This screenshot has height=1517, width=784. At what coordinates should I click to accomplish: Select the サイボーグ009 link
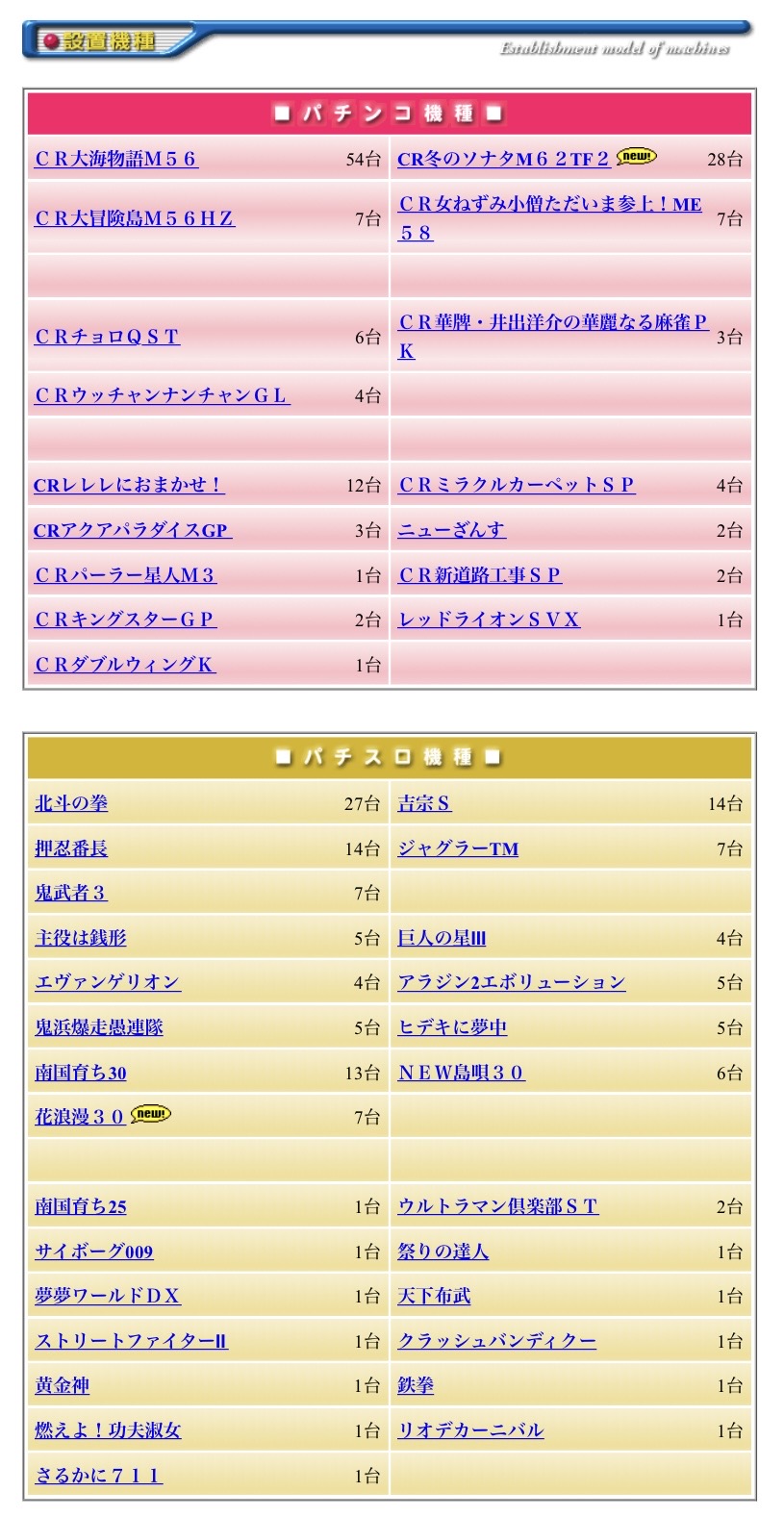click(x=94, y=1252)
